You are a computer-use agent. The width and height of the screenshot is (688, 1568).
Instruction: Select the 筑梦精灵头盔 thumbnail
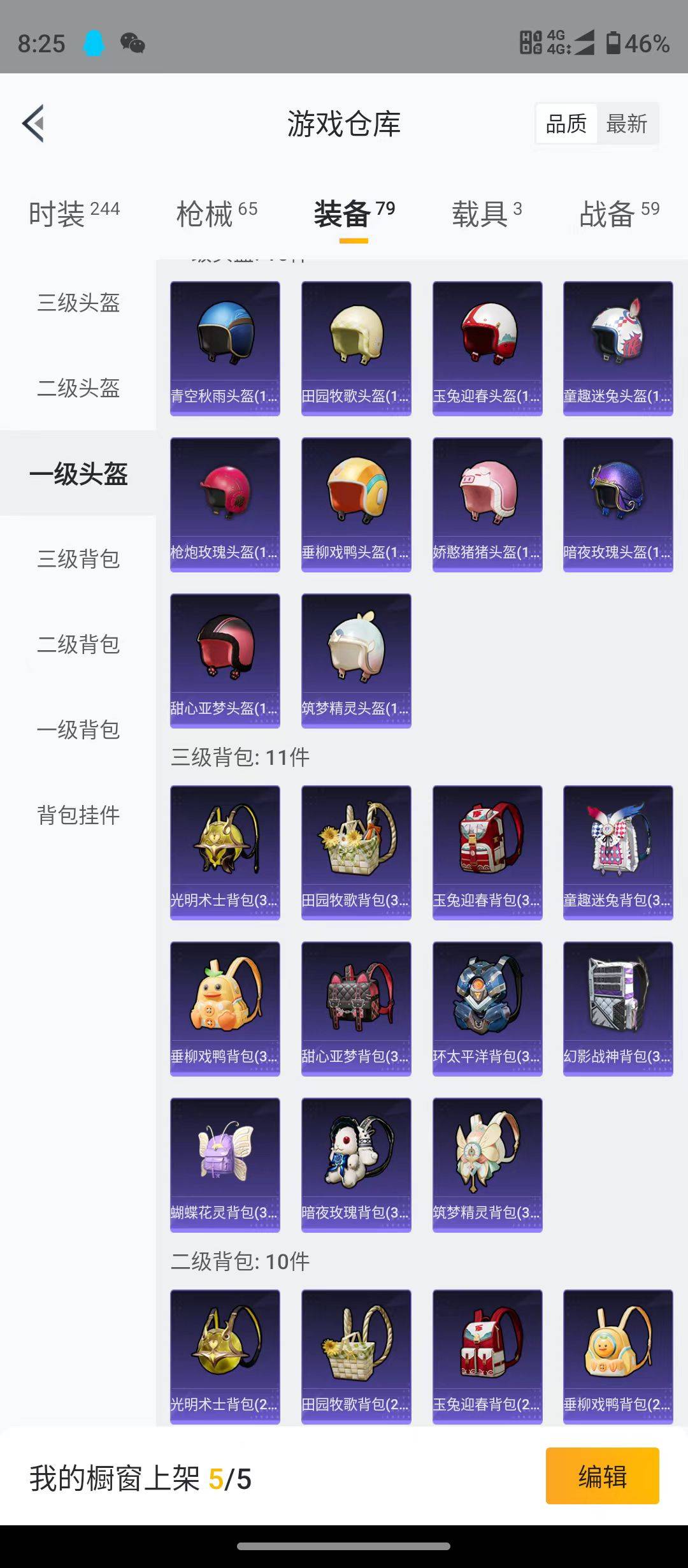pos(355,660)
